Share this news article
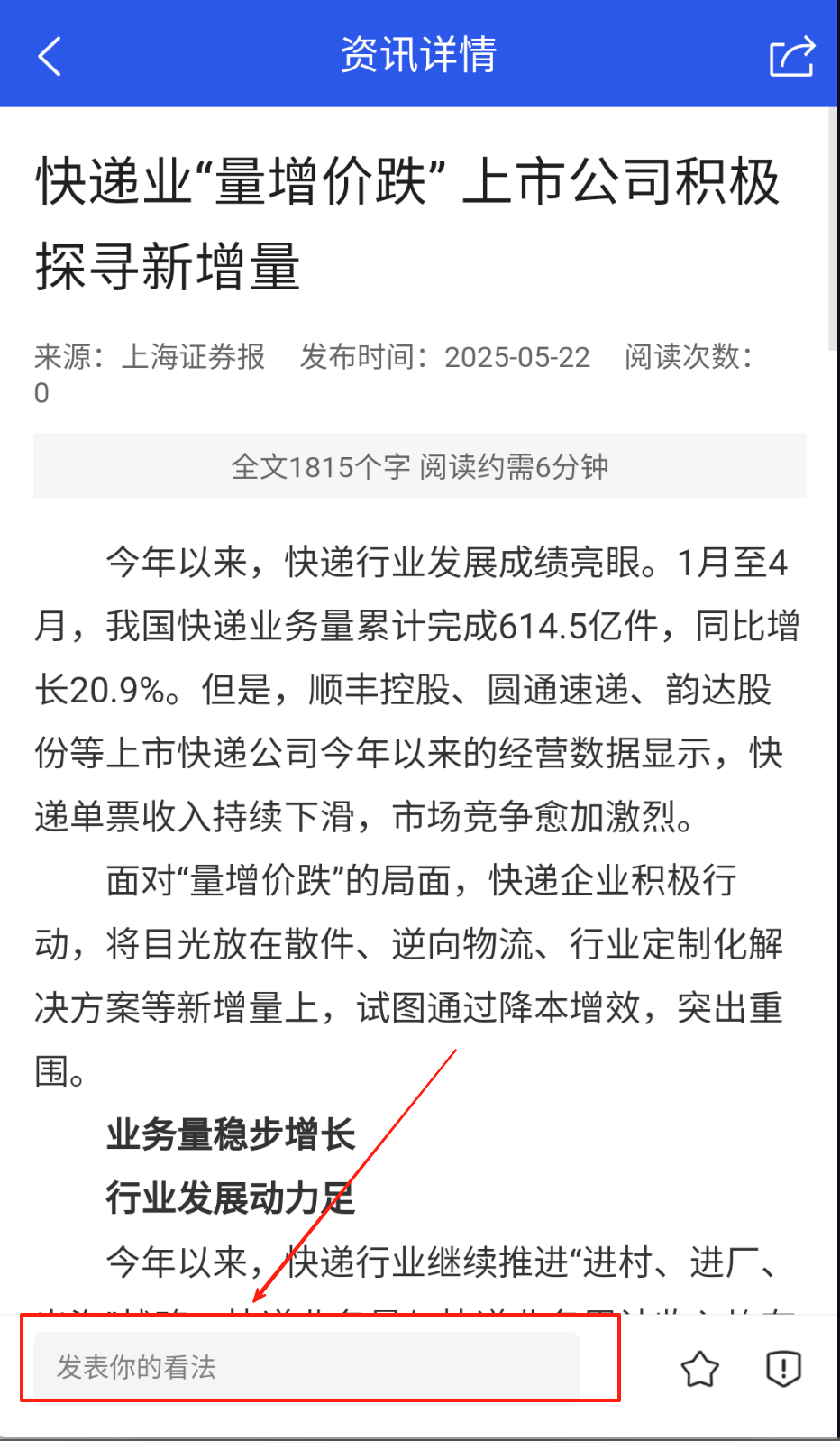The height and width of the screenshot is (1441, 840). coord(790,56)
